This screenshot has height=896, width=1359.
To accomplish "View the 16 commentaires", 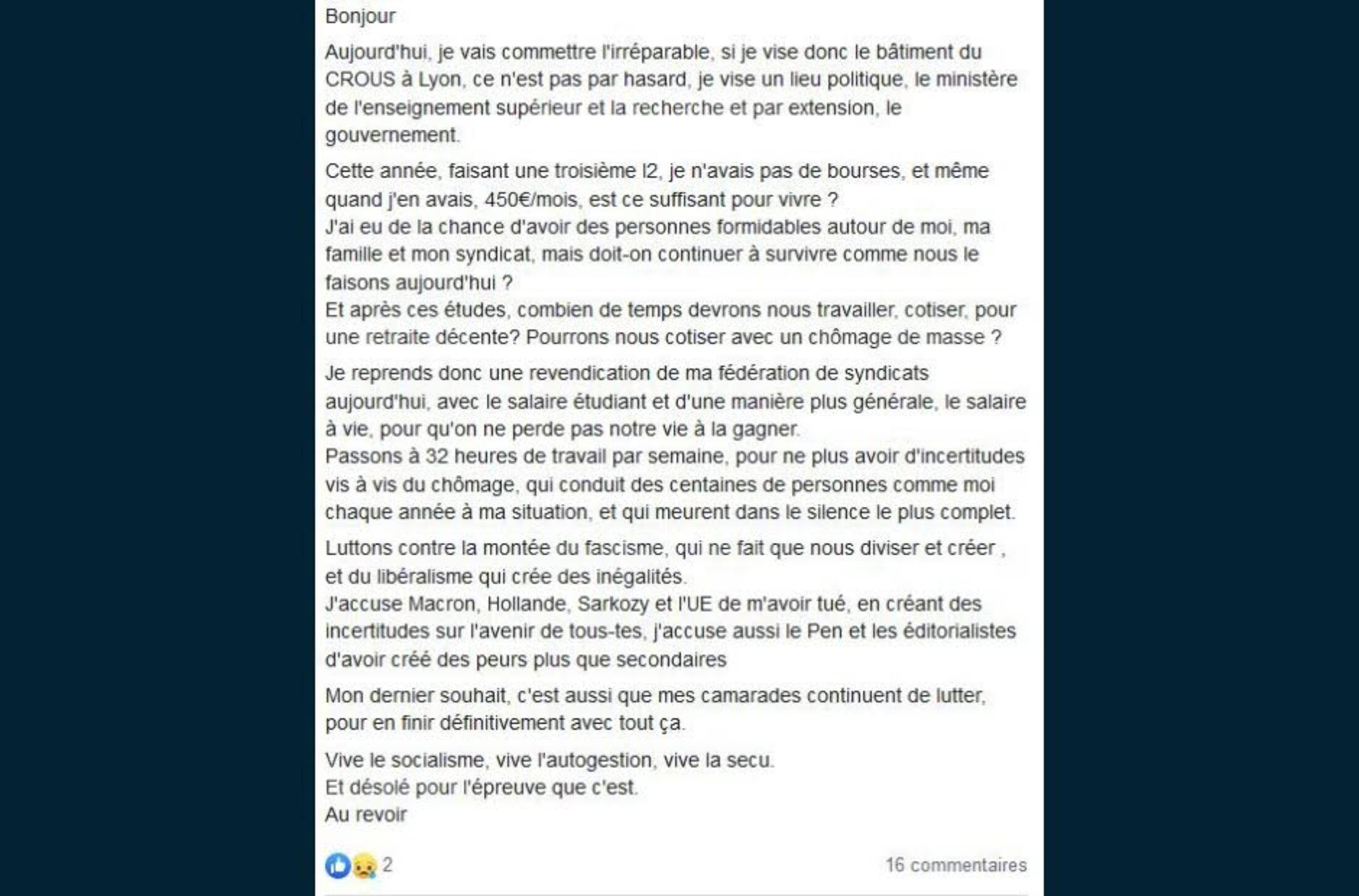I will click(x=956, y=865).
